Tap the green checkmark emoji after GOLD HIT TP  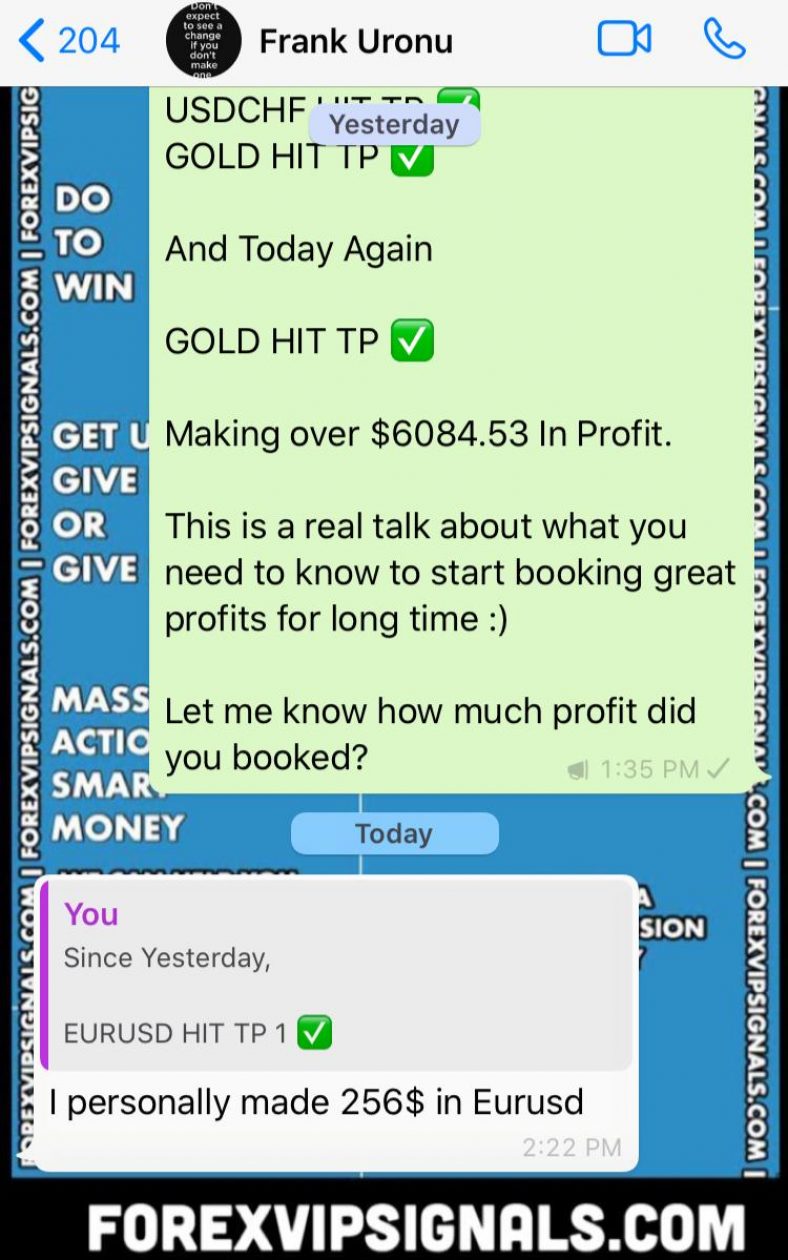pyautogui.click(x=413, y=340)
